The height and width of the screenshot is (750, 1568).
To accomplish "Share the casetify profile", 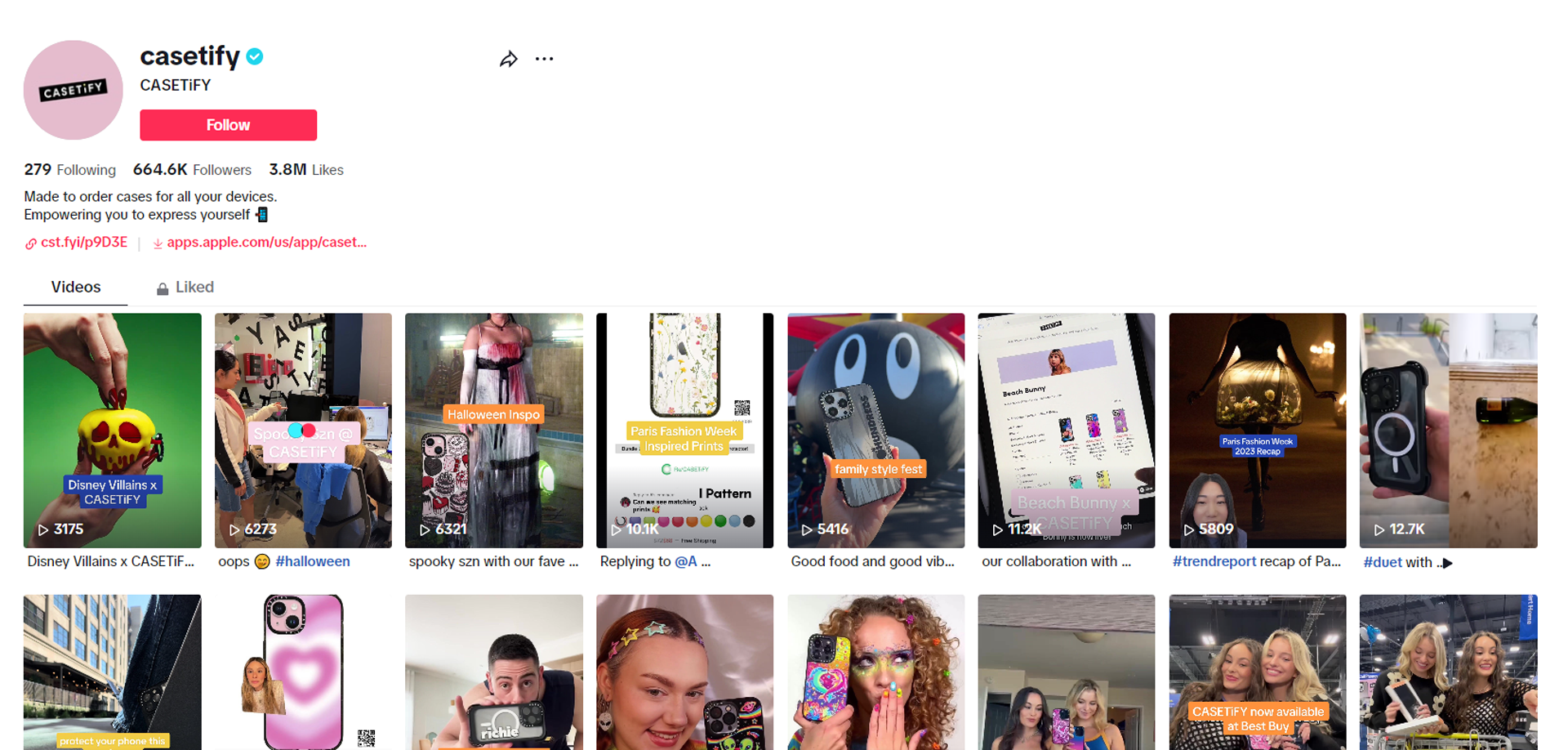I will (508, 59).
